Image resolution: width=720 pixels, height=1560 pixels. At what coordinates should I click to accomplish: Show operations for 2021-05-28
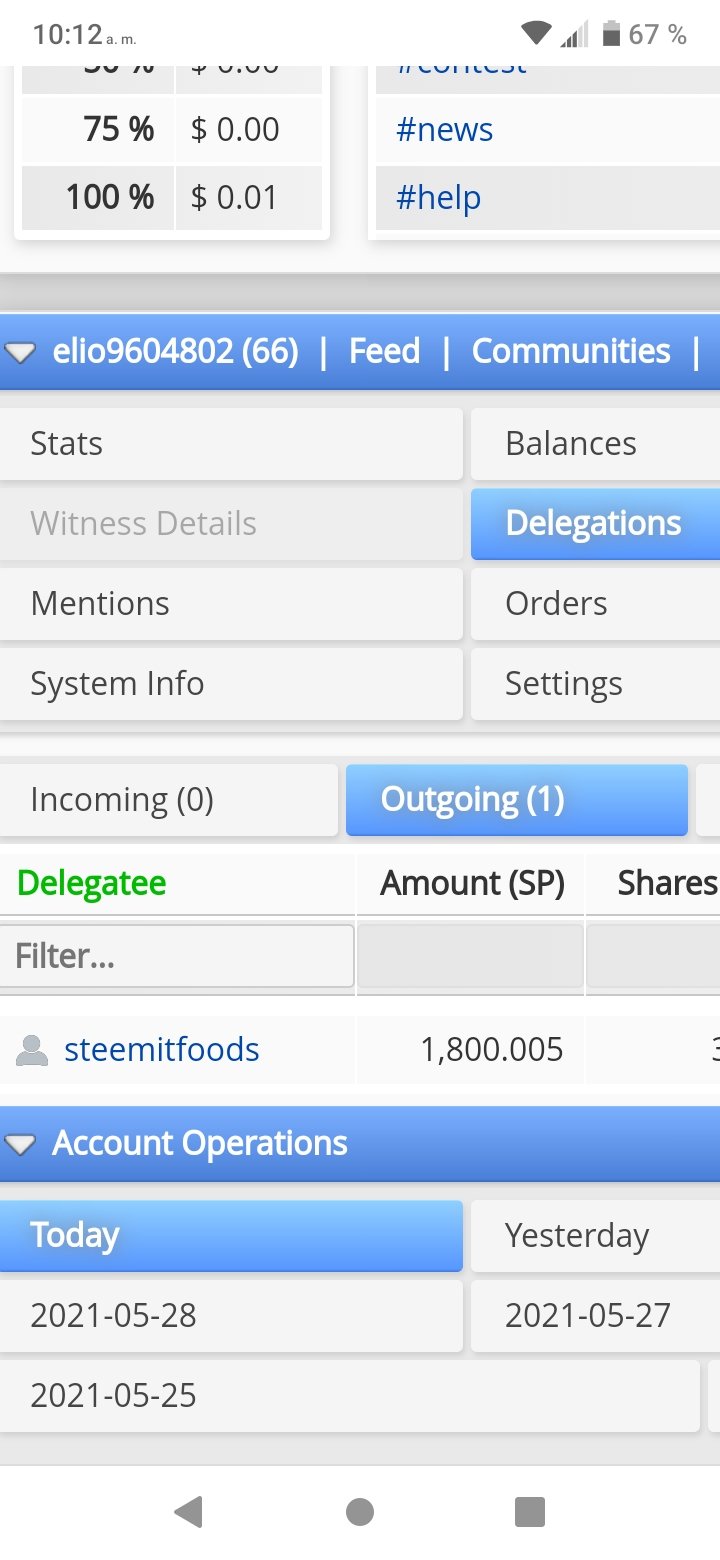point(231,1316)
